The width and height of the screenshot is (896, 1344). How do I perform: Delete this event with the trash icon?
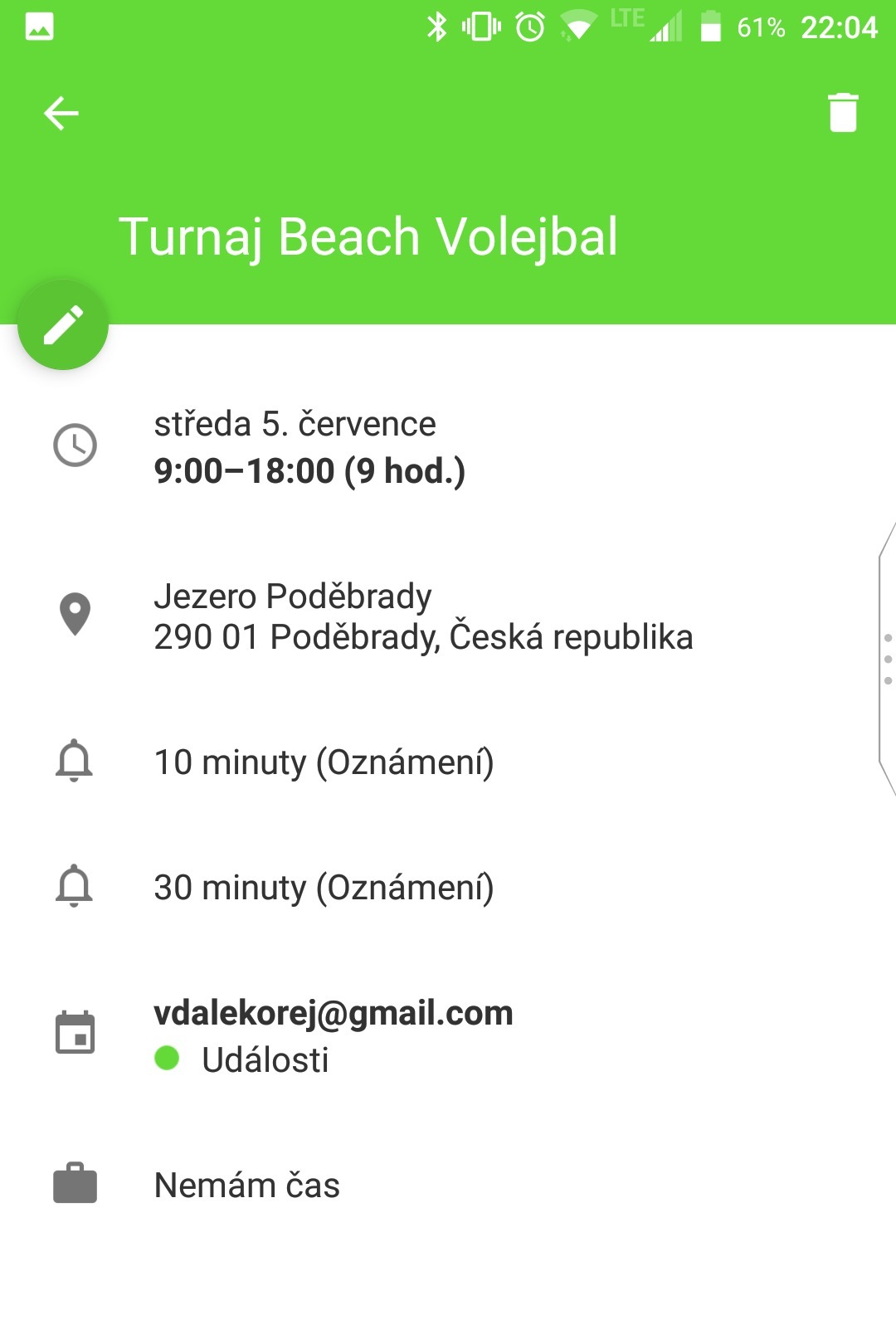[x=842, y=113]
